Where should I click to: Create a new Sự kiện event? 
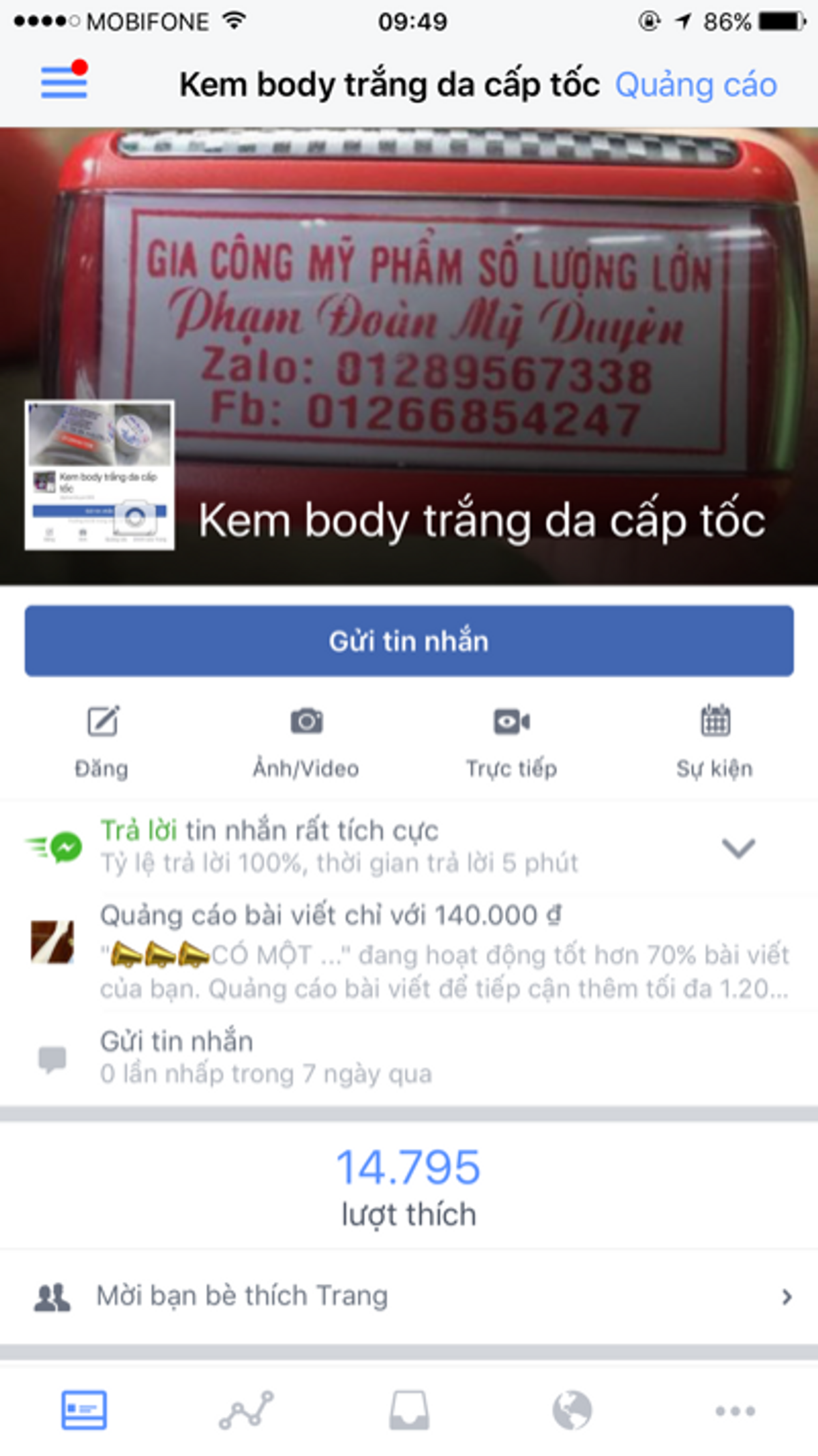click(714, 741)
